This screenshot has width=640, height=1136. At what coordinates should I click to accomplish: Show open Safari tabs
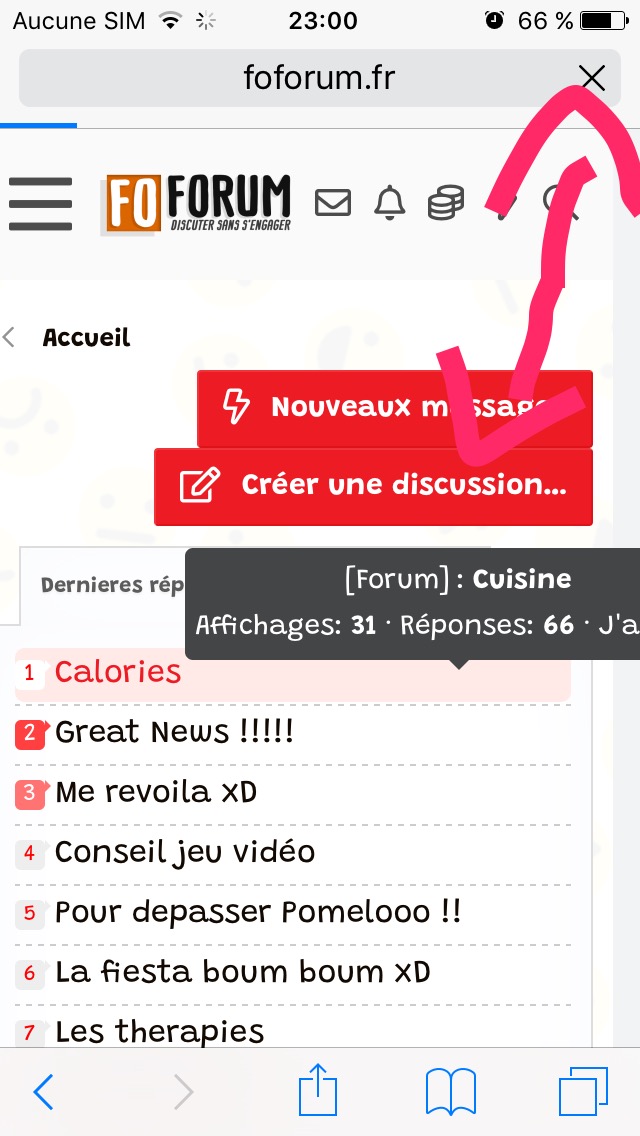tap(583, 1091)
